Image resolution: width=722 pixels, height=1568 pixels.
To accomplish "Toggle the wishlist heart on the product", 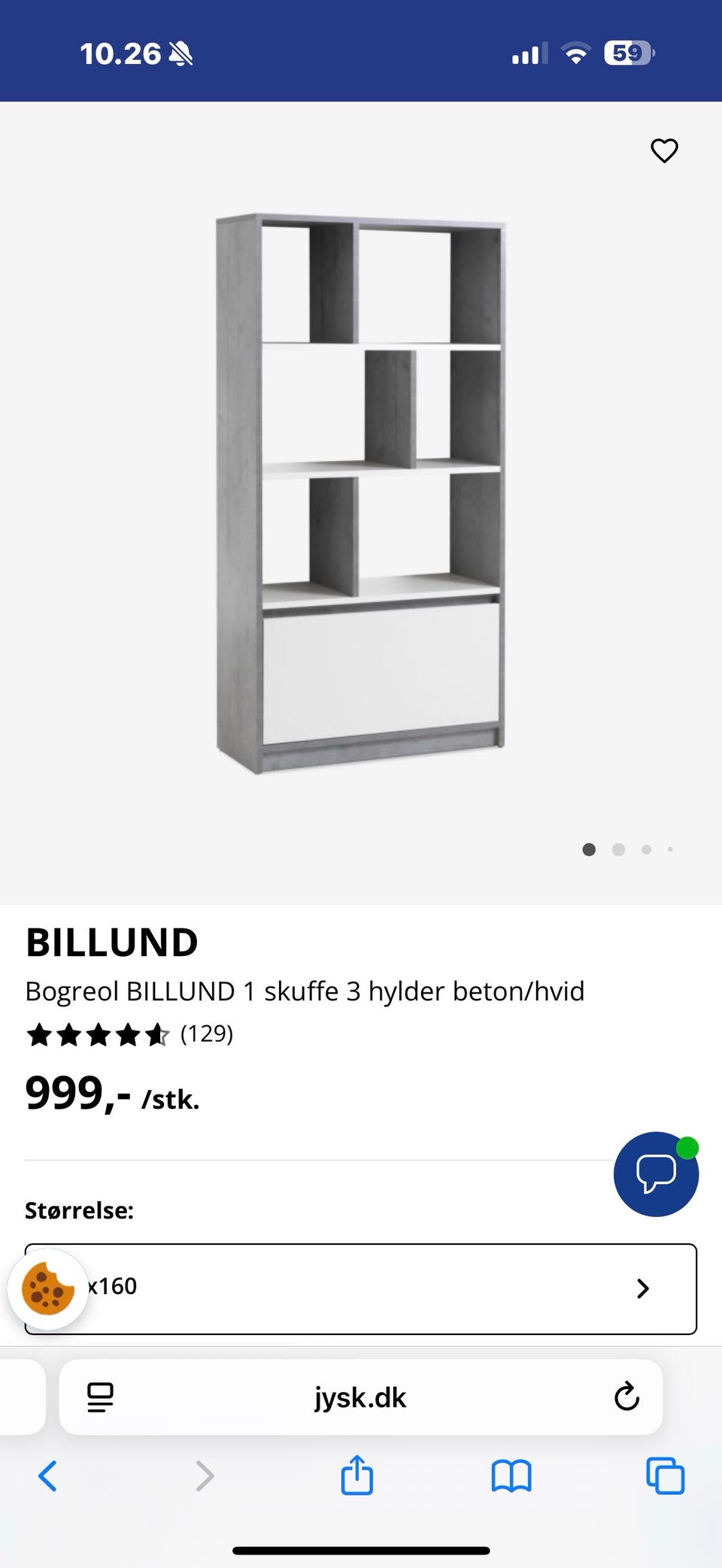I will pyautogui.click(x=664, y=150).
